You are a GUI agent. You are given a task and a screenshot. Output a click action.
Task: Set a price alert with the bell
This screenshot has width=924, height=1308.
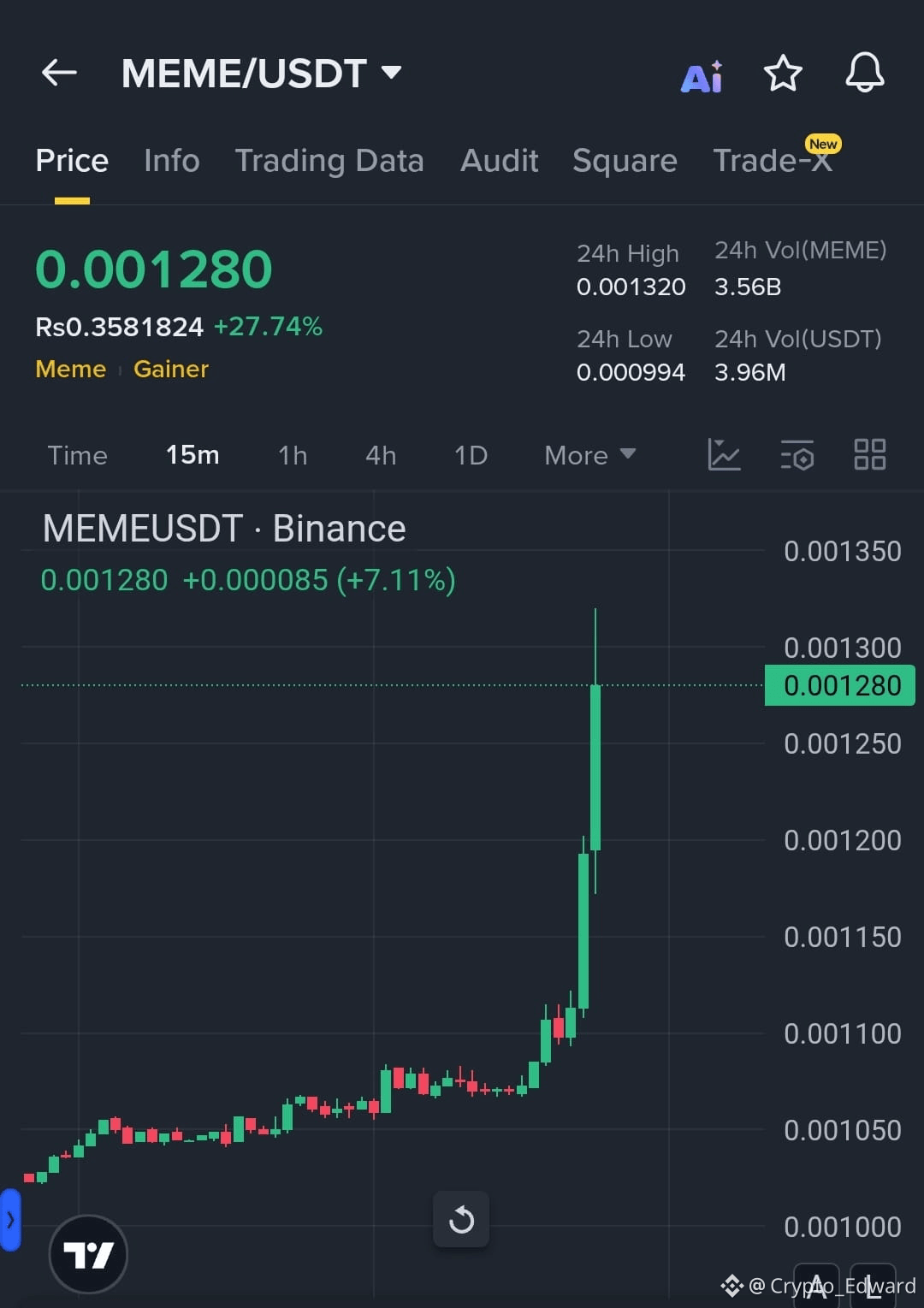[864, 73]
